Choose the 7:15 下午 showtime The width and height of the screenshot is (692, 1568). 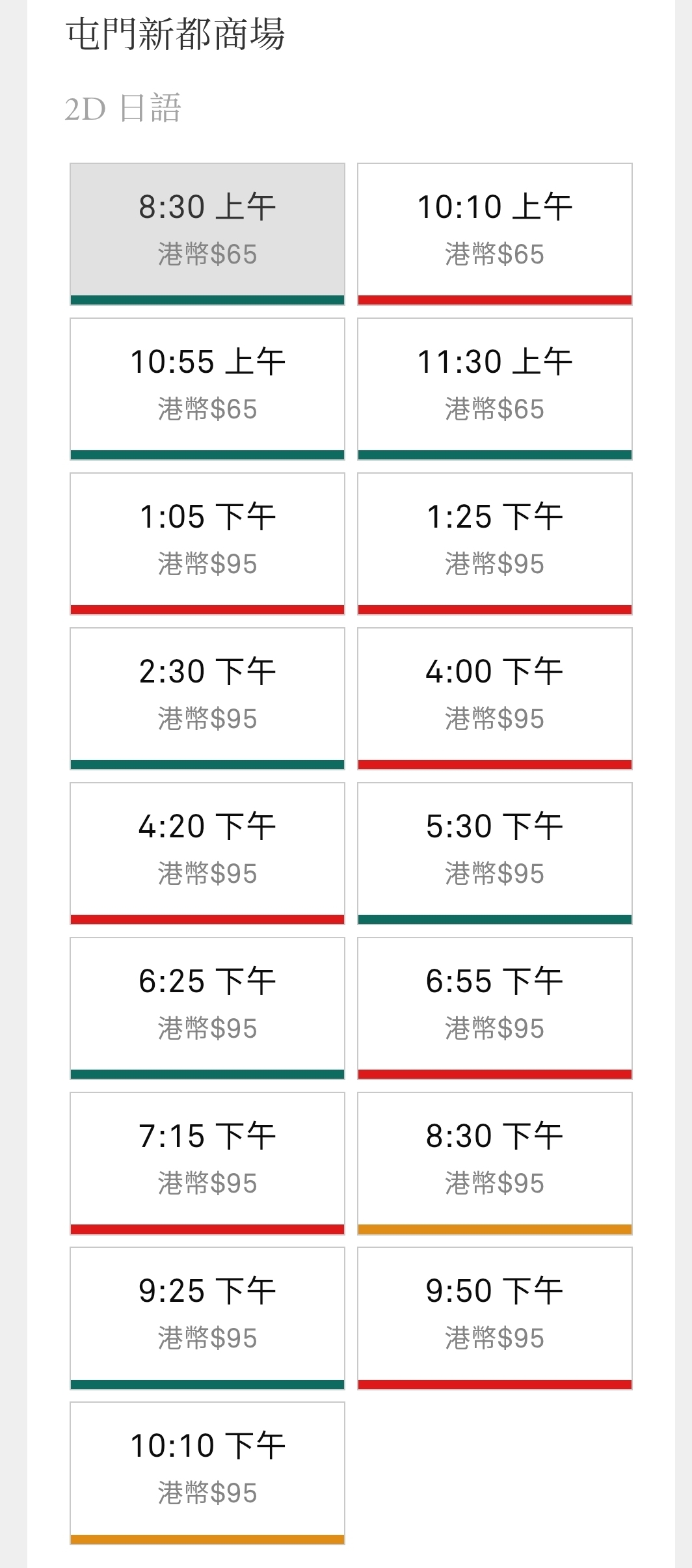[207, 1163]
